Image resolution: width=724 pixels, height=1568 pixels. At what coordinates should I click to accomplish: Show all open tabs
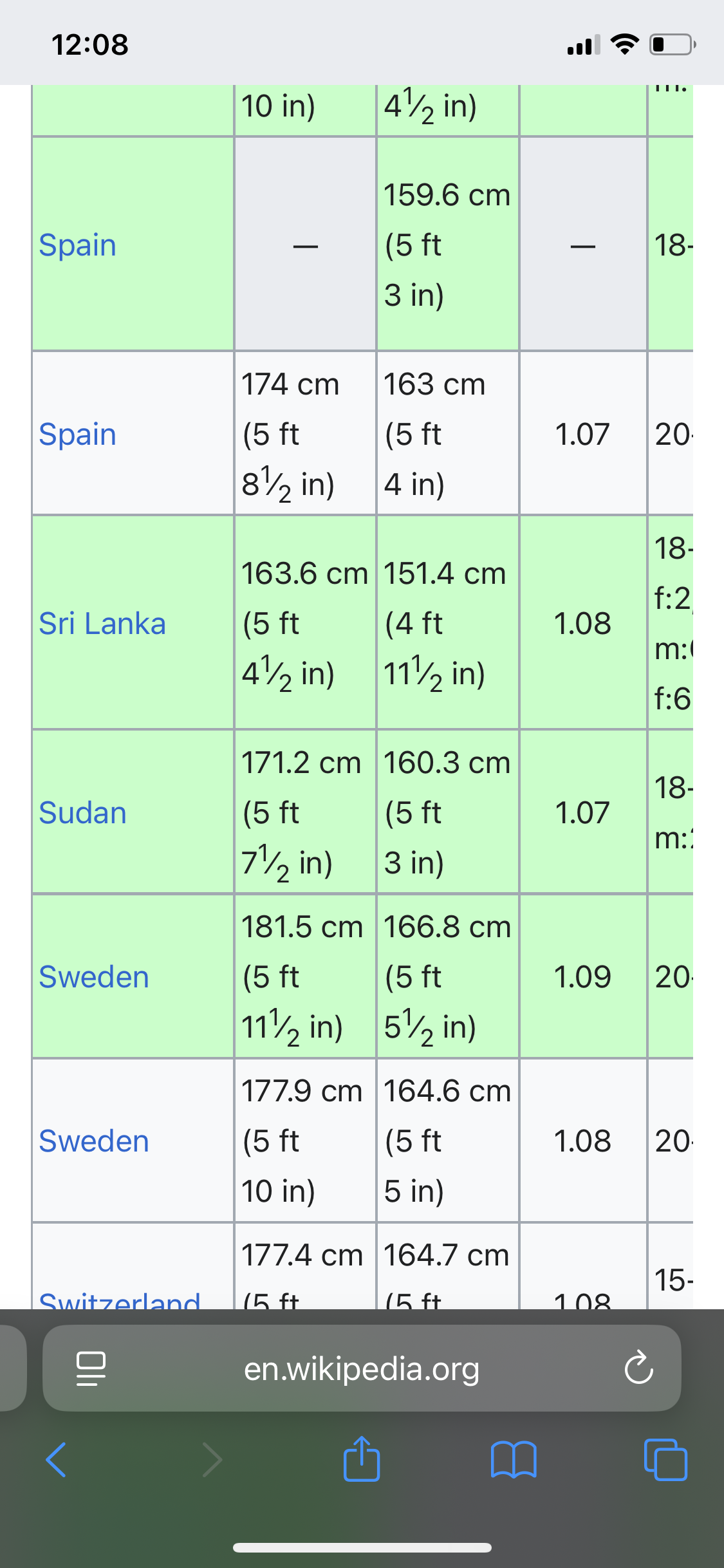coord(665,1460)
